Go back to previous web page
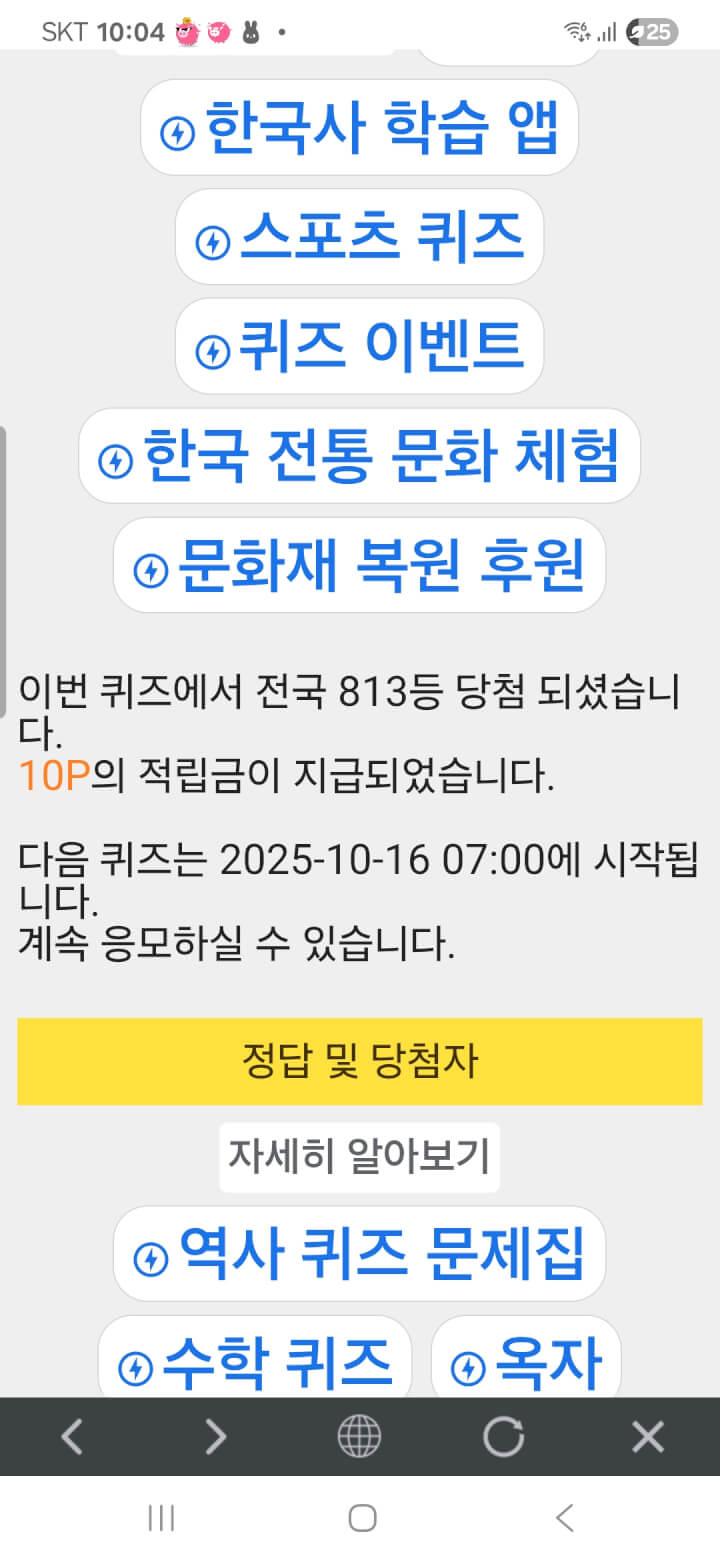This screenshot has width=720, height=1560. click(x=72, y=1437)
